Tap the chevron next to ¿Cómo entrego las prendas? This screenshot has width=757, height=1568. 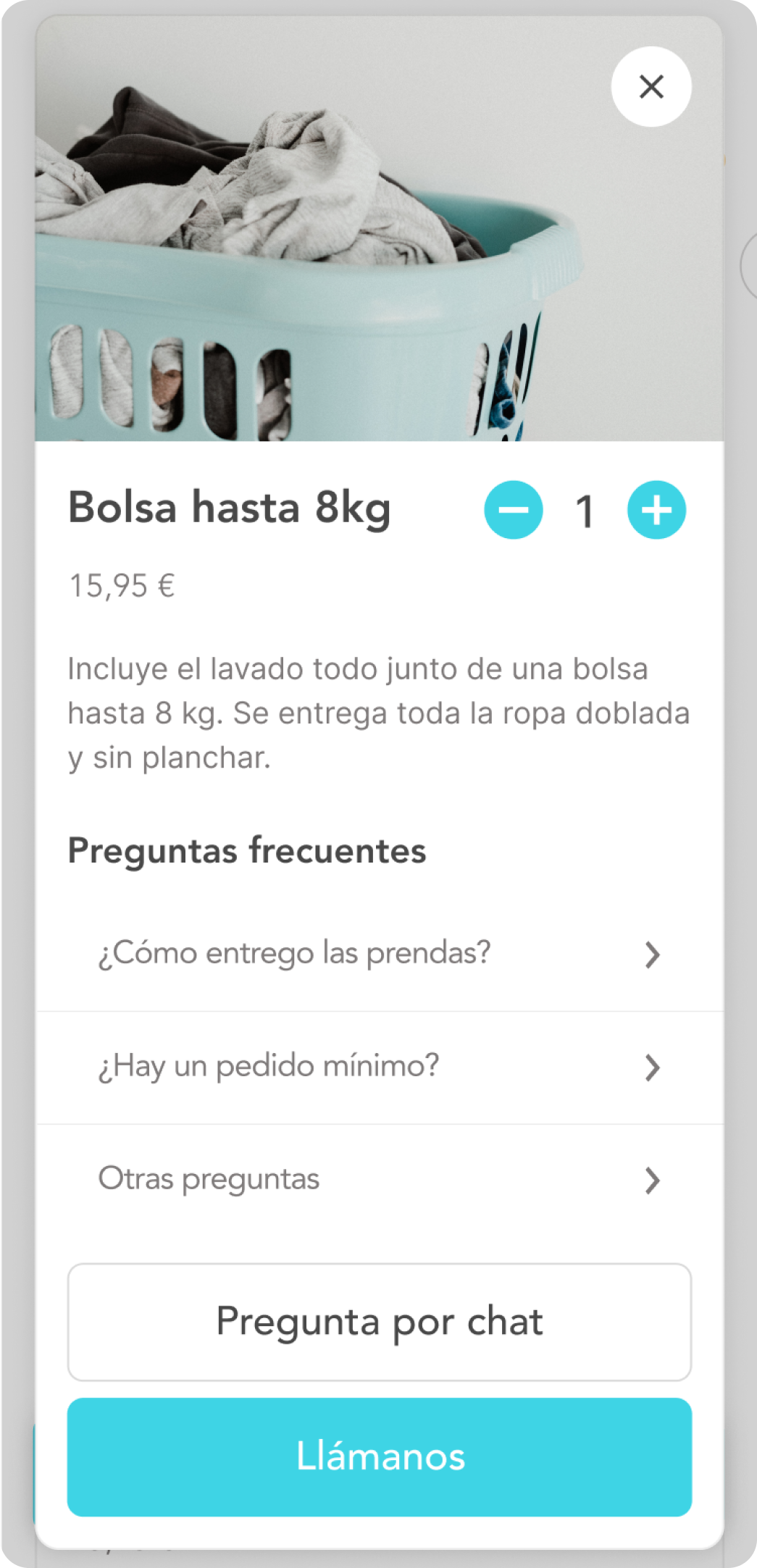[653, 954]
